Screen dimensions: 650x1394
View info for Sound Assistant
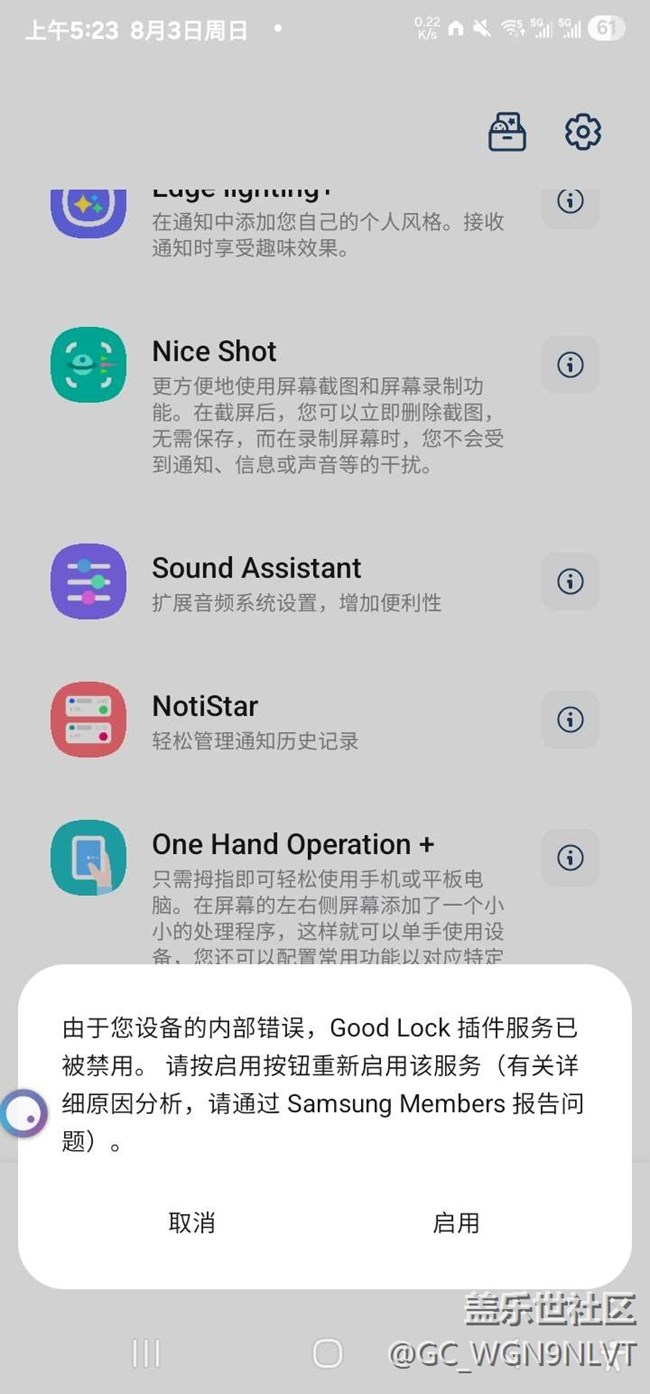570,581
